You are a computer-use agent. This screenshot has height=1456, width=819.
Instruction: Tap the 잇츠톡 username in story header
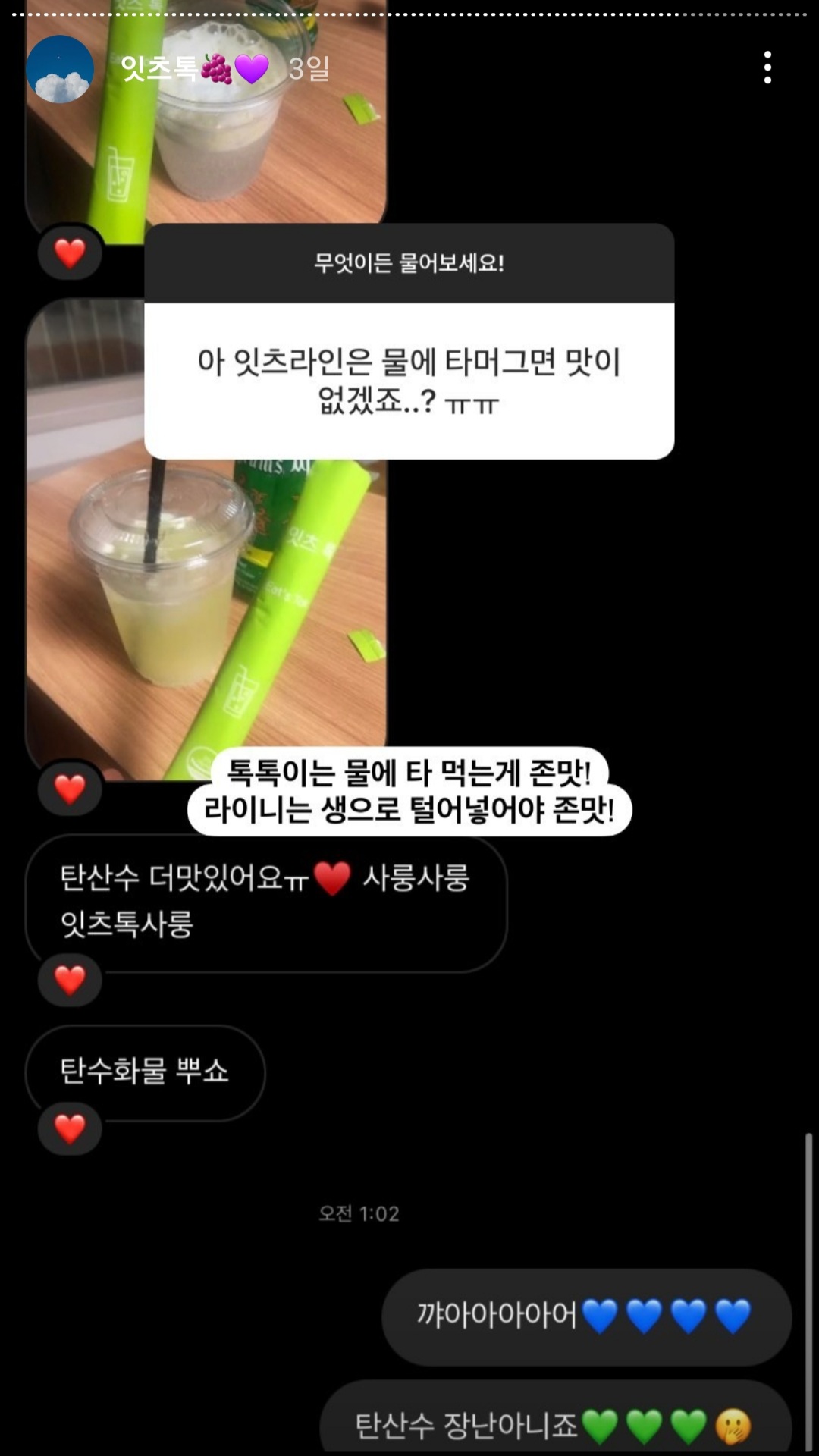click(x=159, y=69)
